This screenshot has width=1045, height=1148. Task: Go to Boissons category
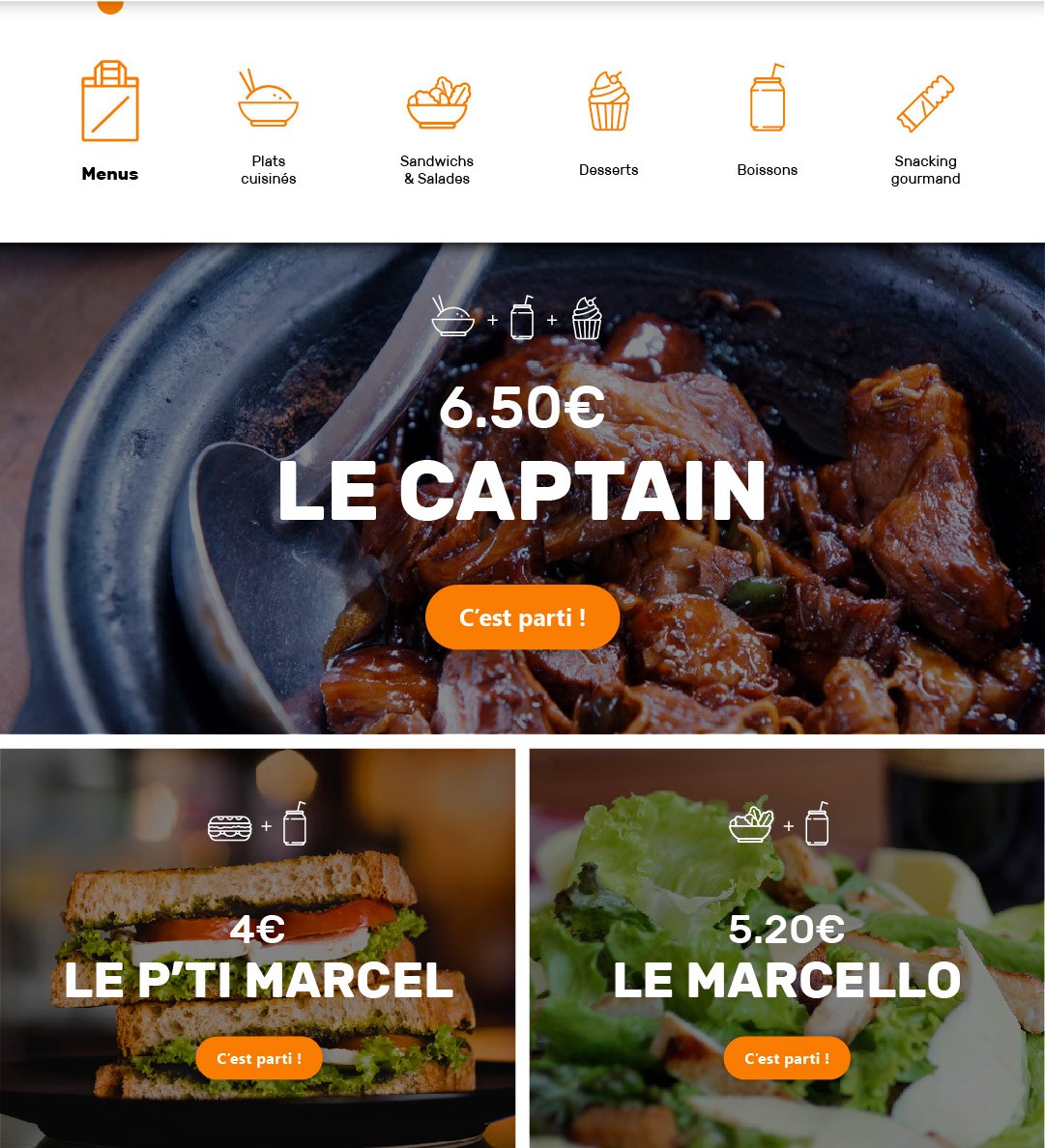click(768, 122)
